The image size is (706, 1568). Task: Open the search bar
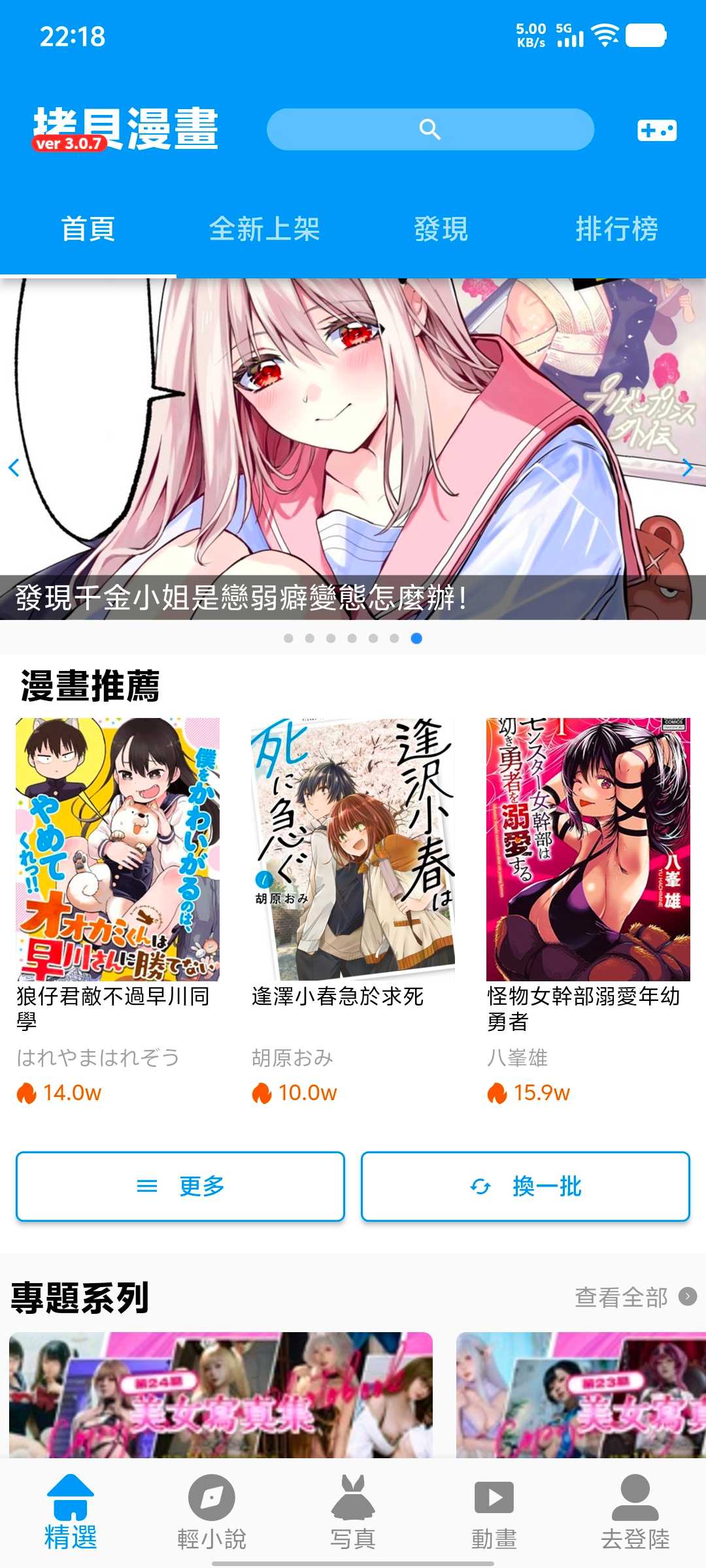coord(430,129)
